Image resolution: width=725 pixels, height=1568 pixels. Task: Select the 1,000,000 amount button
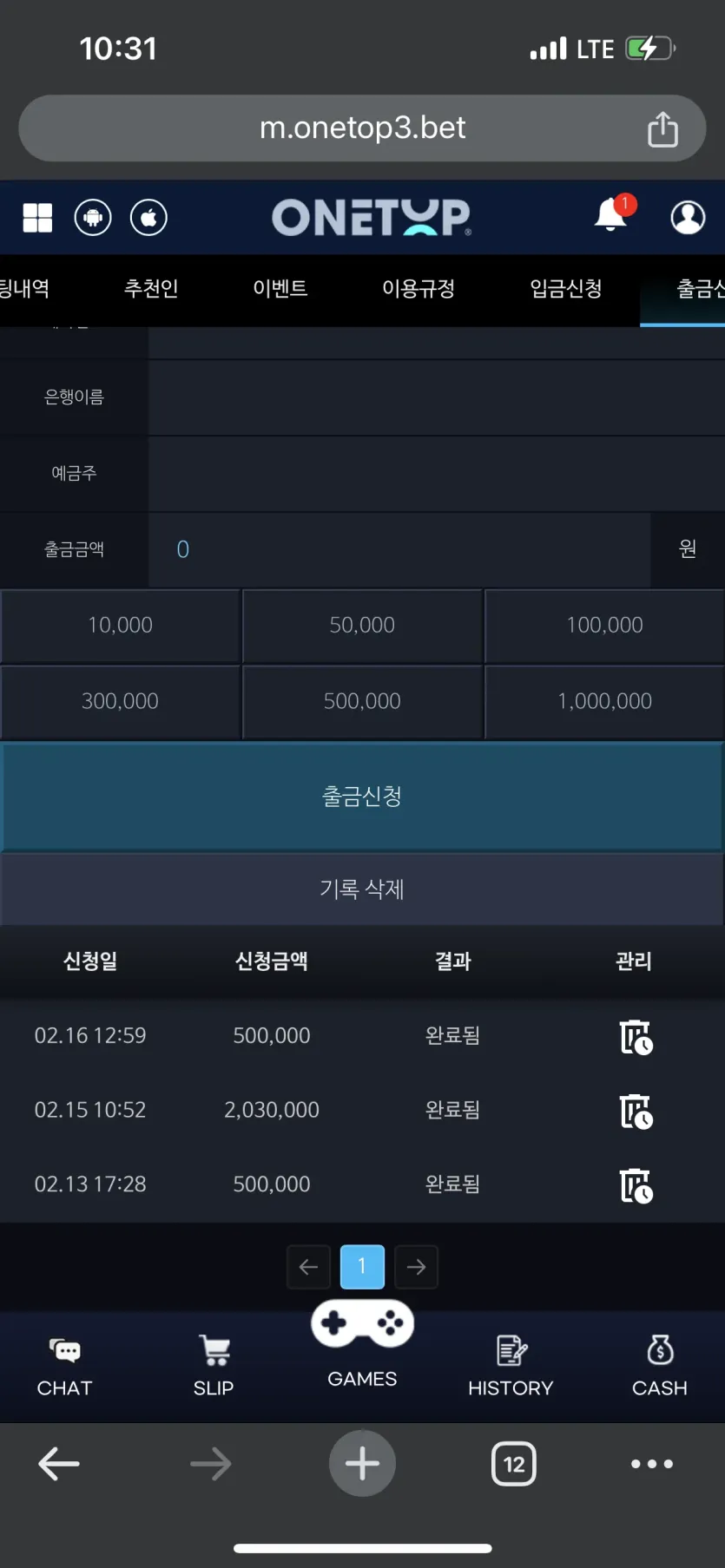click(x=604, y=701)
